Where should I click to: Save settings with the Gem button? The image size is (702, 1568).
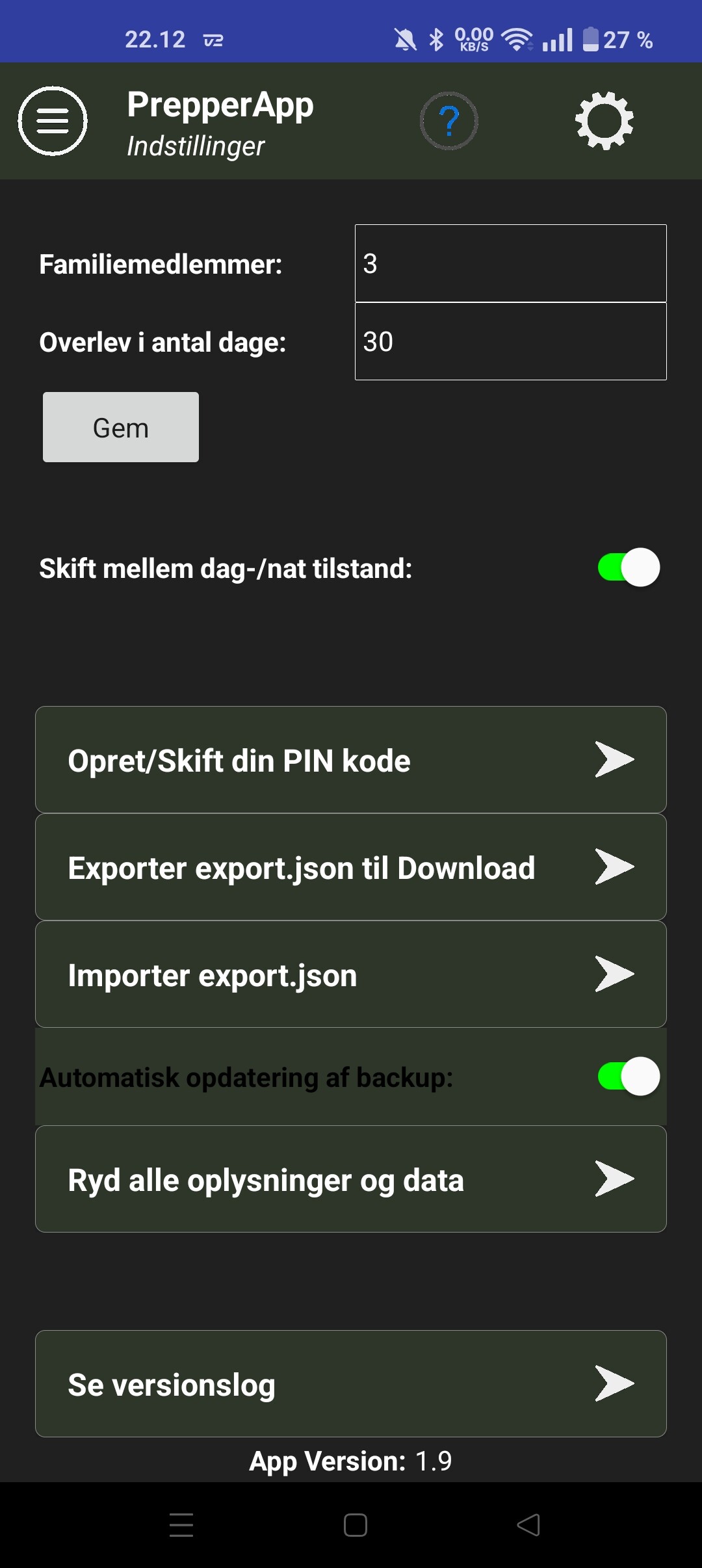point(121,427)
